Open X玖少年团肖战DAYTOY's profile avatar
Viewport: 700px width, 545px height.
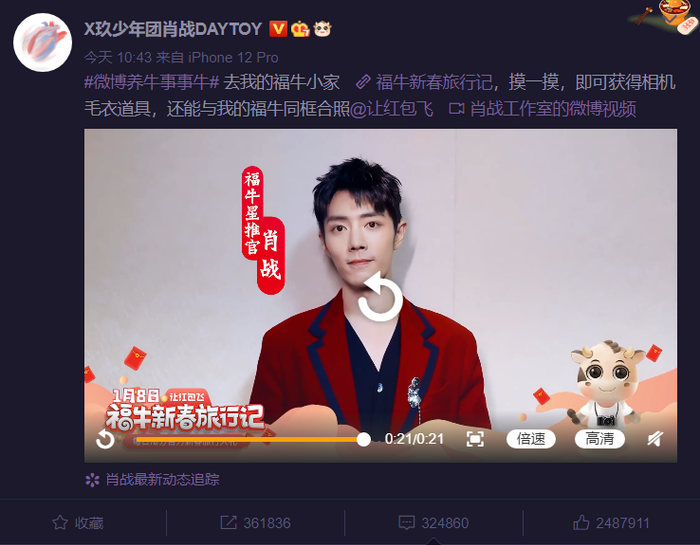(41, 43)
